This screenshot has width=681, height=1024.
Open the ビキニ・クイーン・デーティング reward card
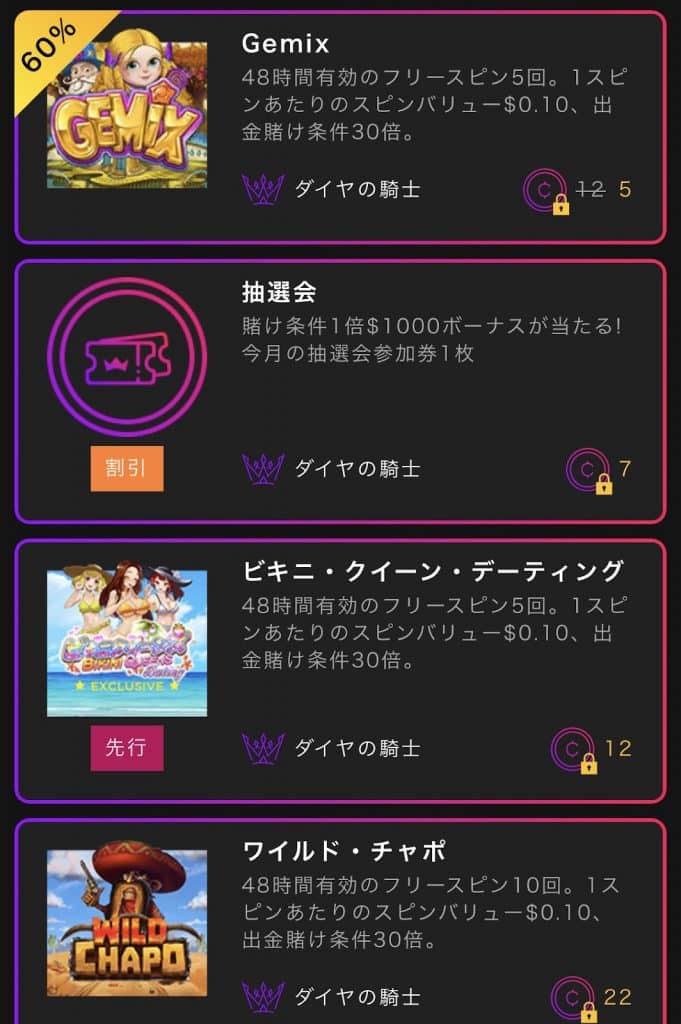coord(340,670)
